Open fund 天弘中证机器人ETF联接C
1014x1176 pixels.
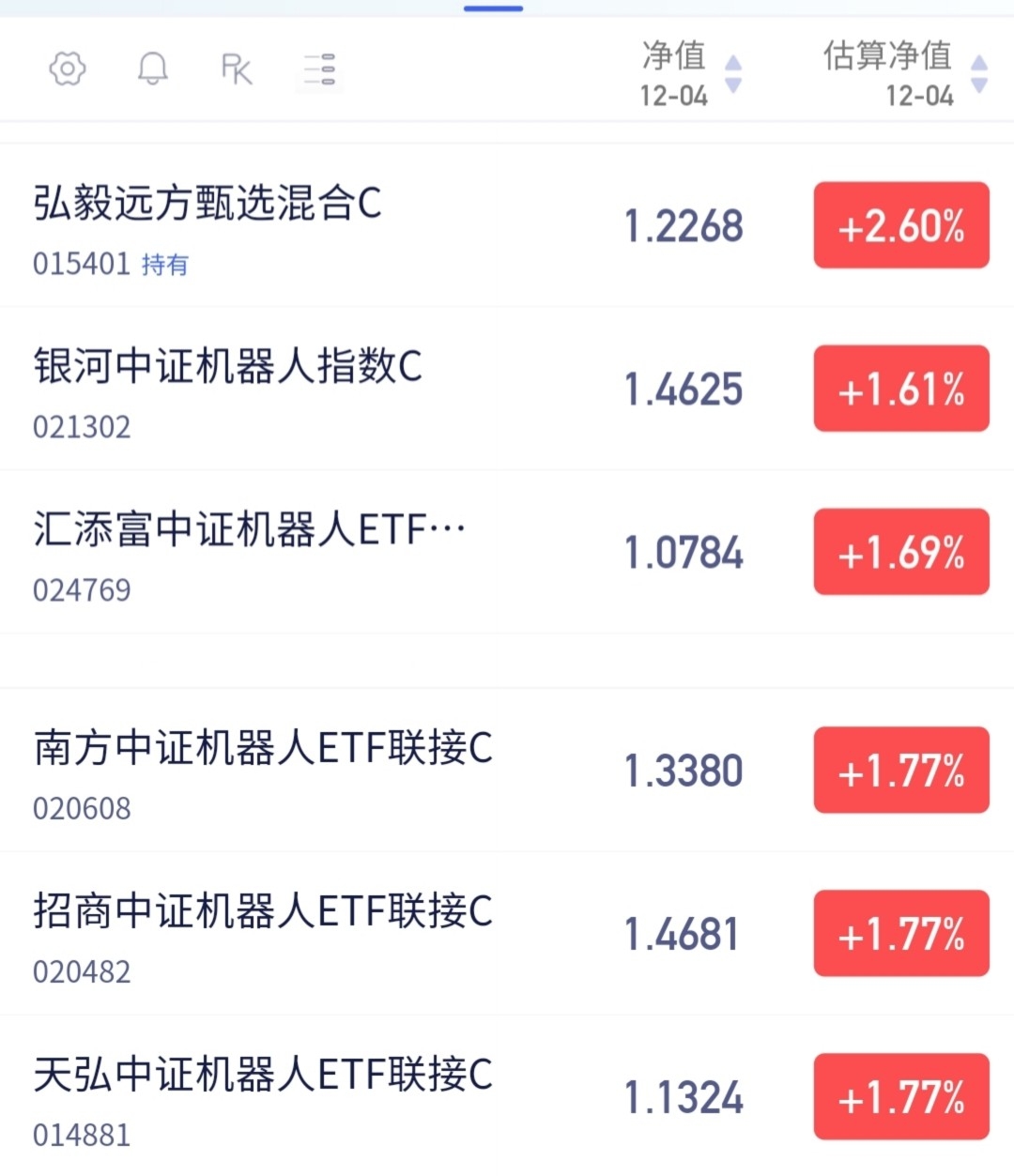(x=507, y=1096)
